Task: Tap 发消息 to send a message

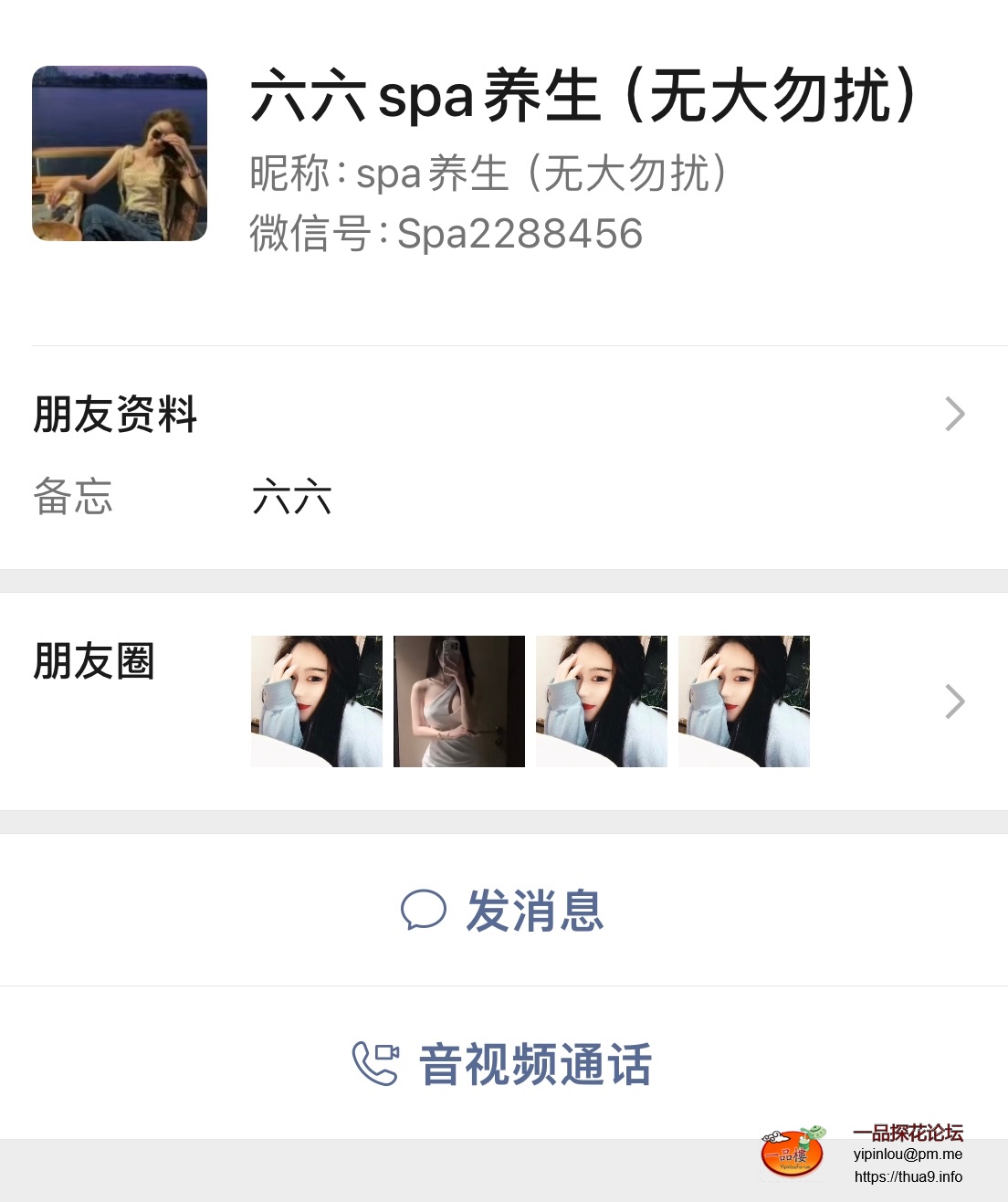Action: click(x=503, y=911)
